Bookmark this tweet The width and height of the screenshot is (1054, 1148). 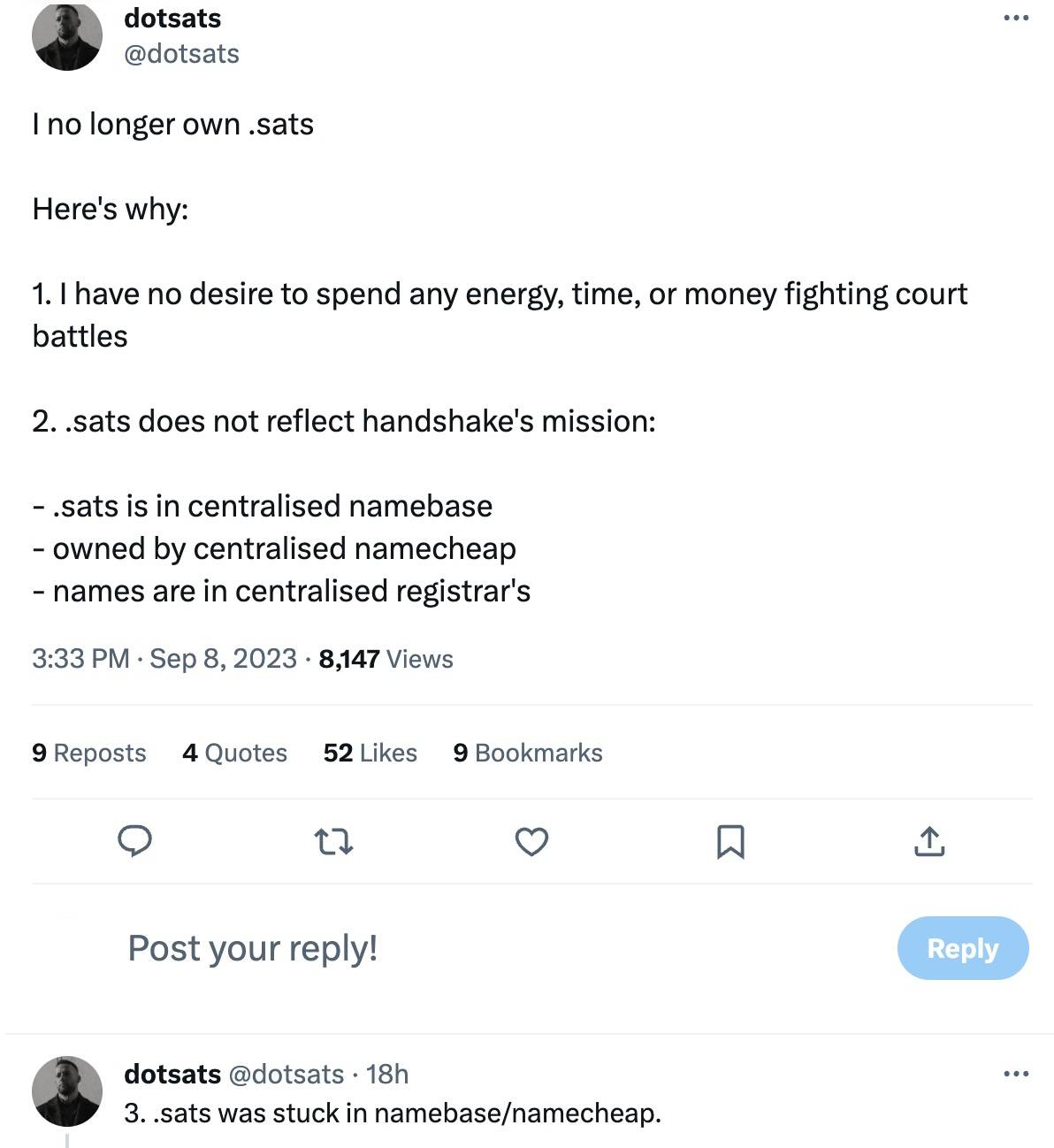tap(729, 841)
